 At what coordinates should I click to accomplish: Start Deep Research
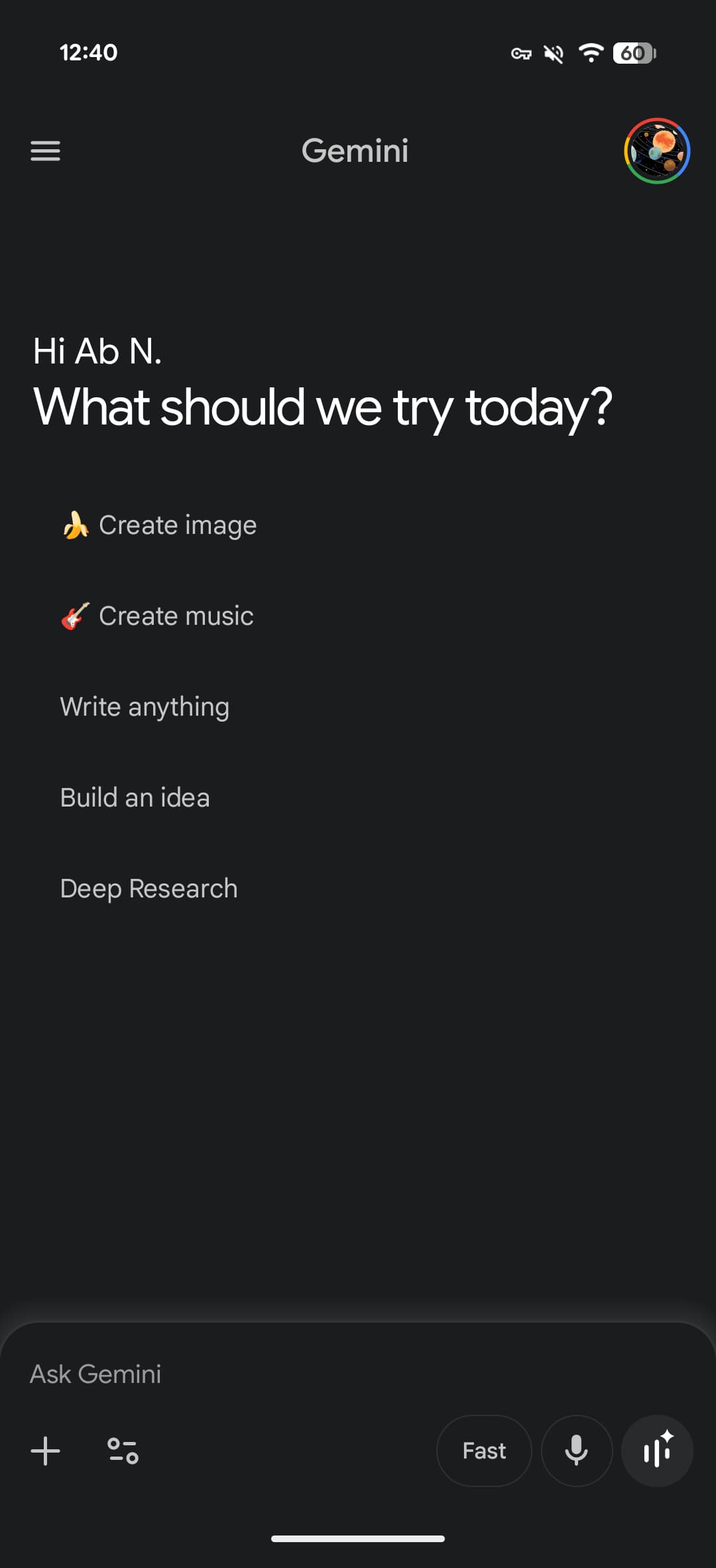tap(149, 889)
